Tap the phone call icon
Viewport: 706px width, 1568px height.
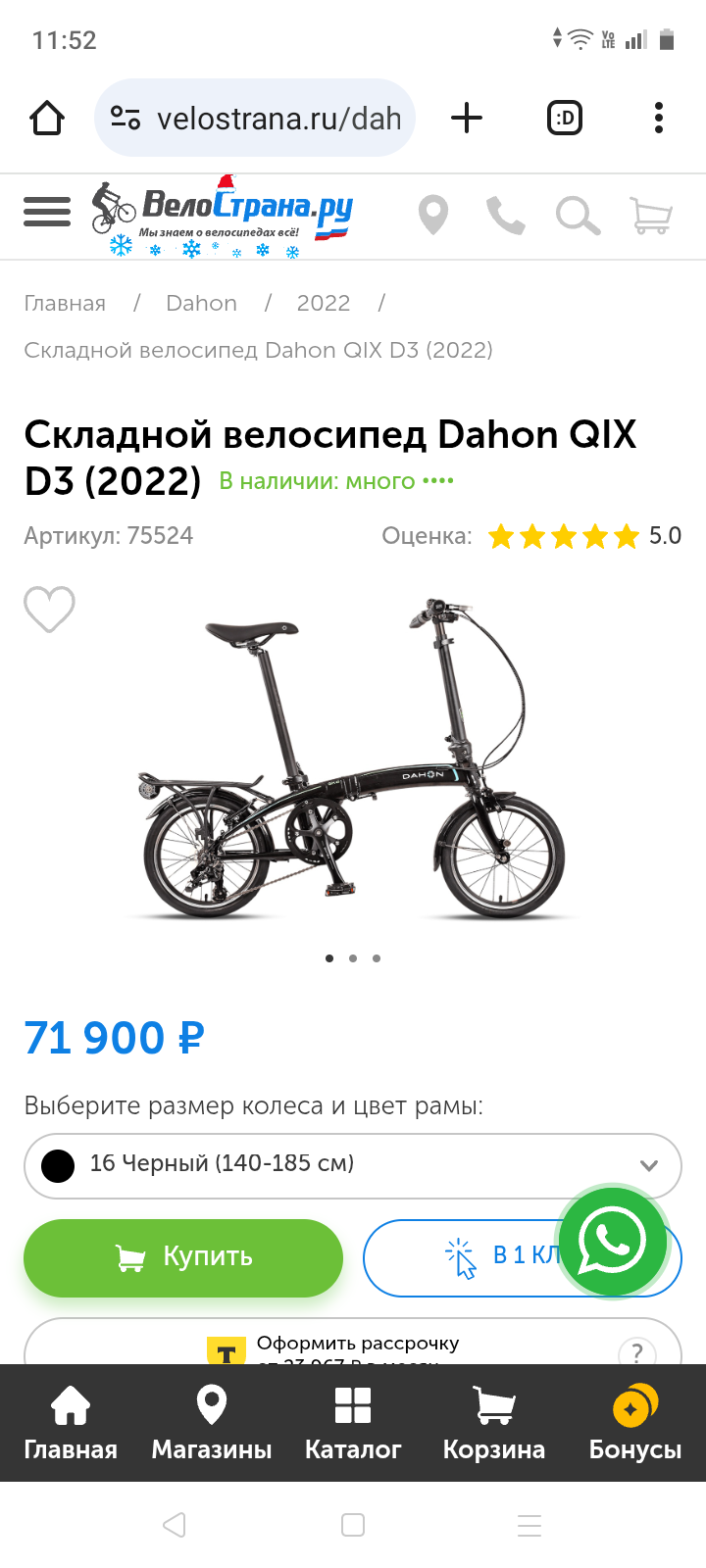click(505, 215)
